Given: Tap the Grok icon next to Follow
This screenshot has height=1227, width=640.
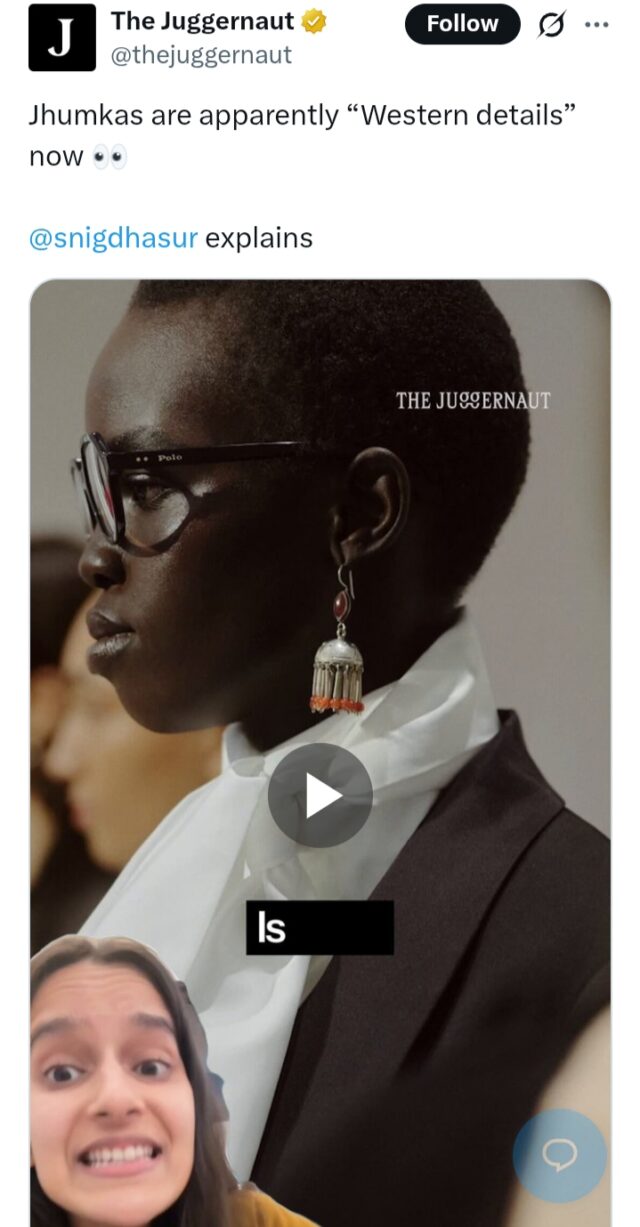Looking at the screenshot, I should point(550,25).
